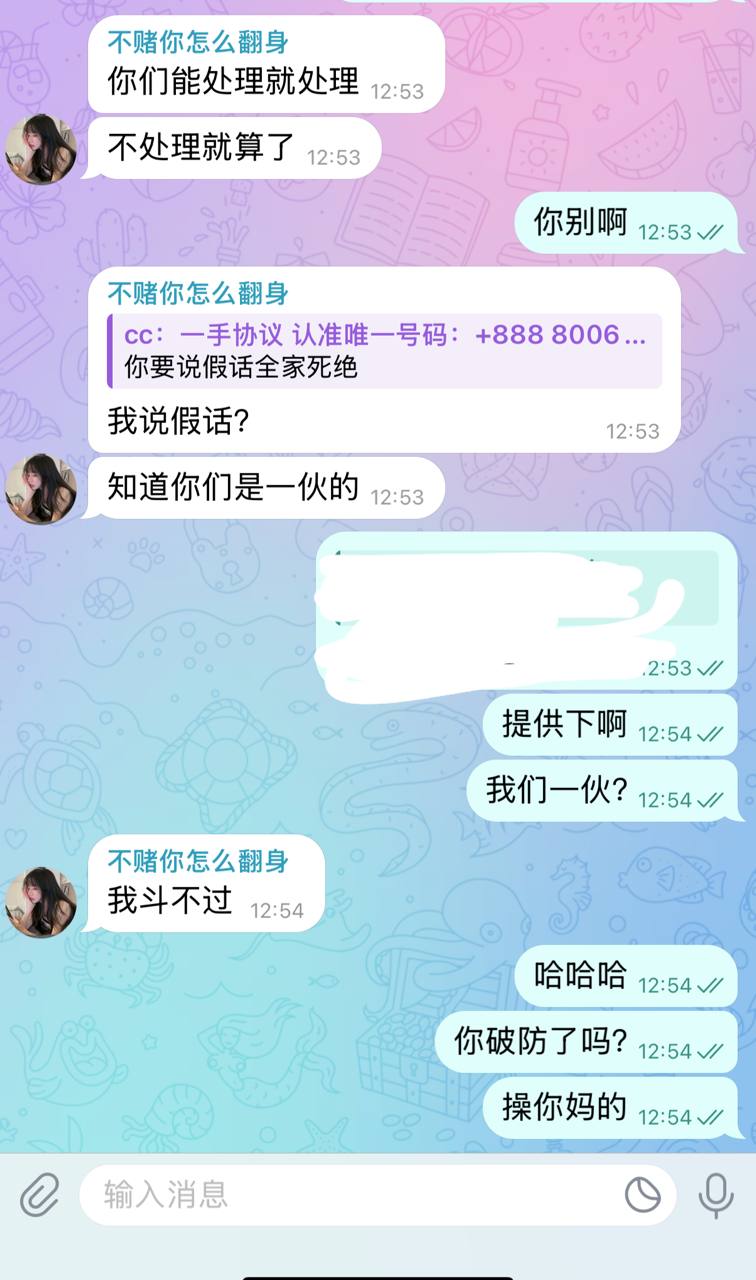Open the quoted reply 你要说假话全家死绝
The width and height of the screenshot is (756, 1280).
pyautogui.click(x=385, y=351)
